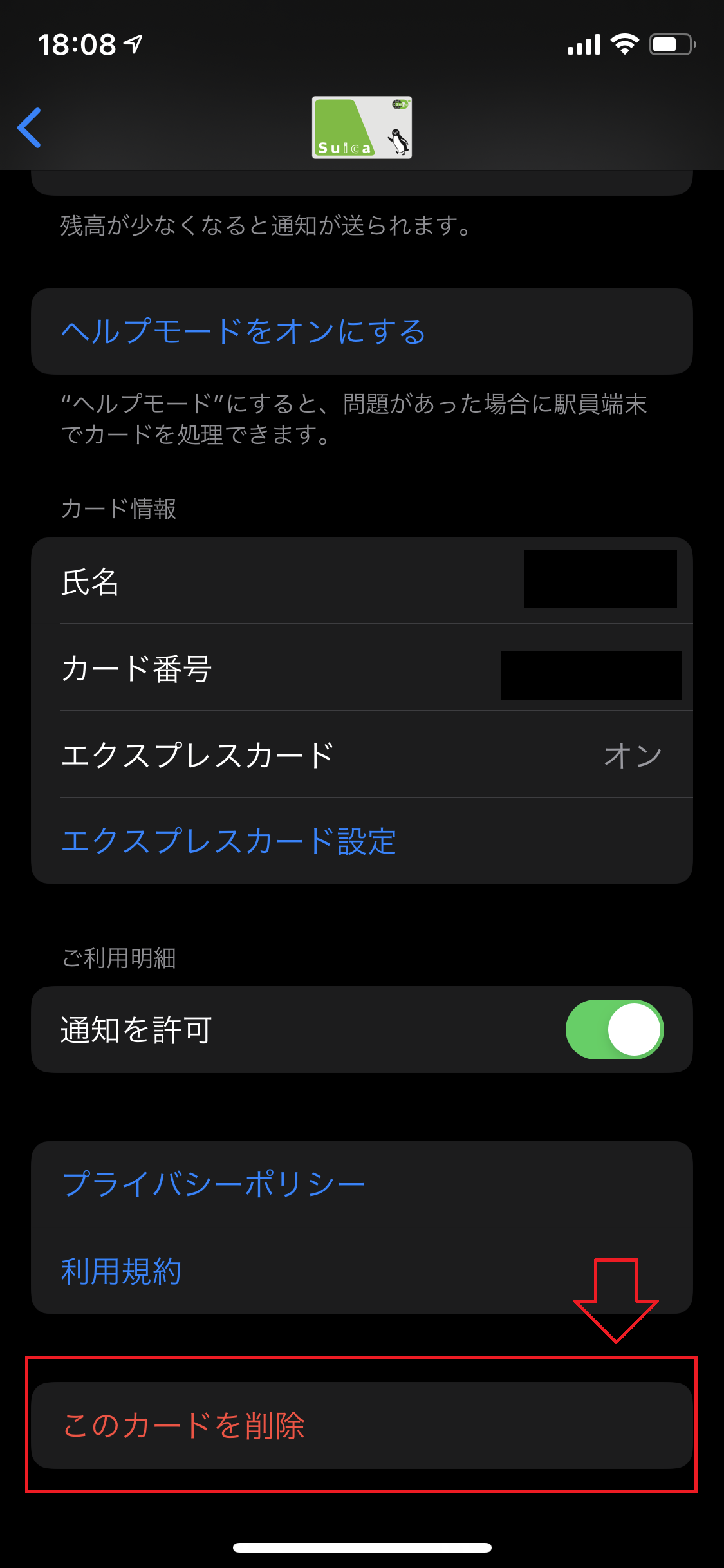View the 利用規約 terms
This screenshot has height=1568, width=724.
[x=362, y=1271]
